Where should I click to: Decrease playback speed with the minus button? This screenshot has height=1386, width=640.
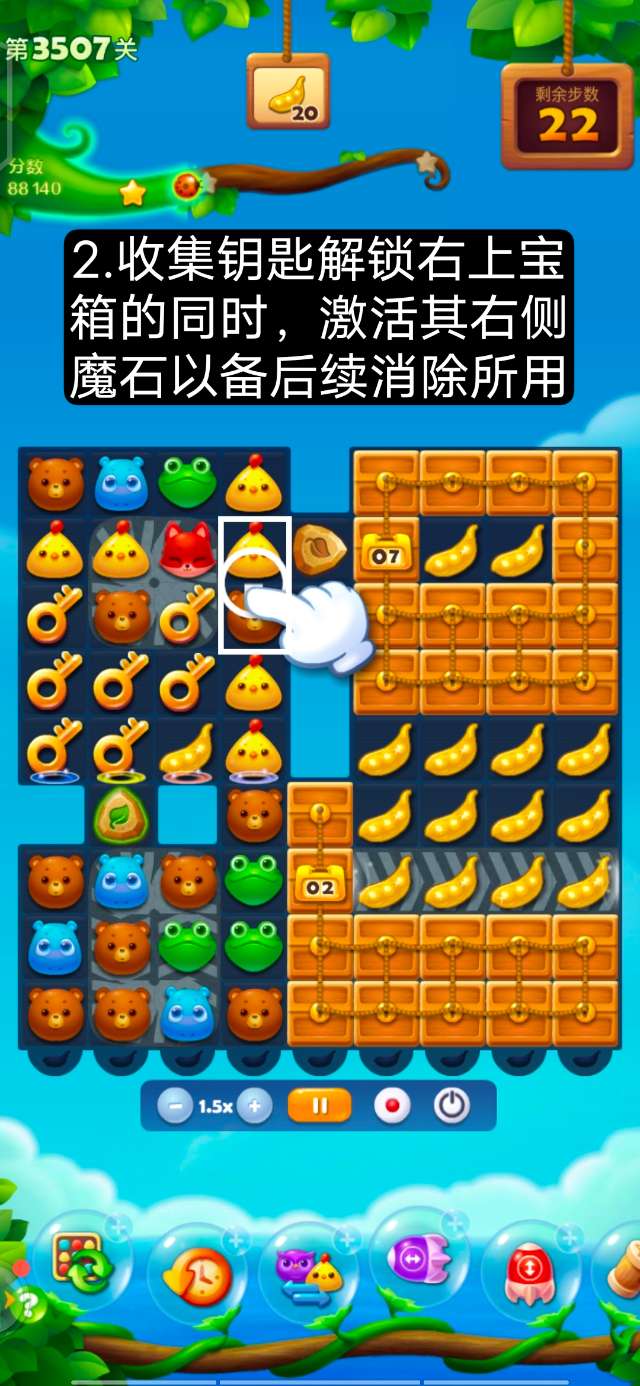[x=176, y=1107]
